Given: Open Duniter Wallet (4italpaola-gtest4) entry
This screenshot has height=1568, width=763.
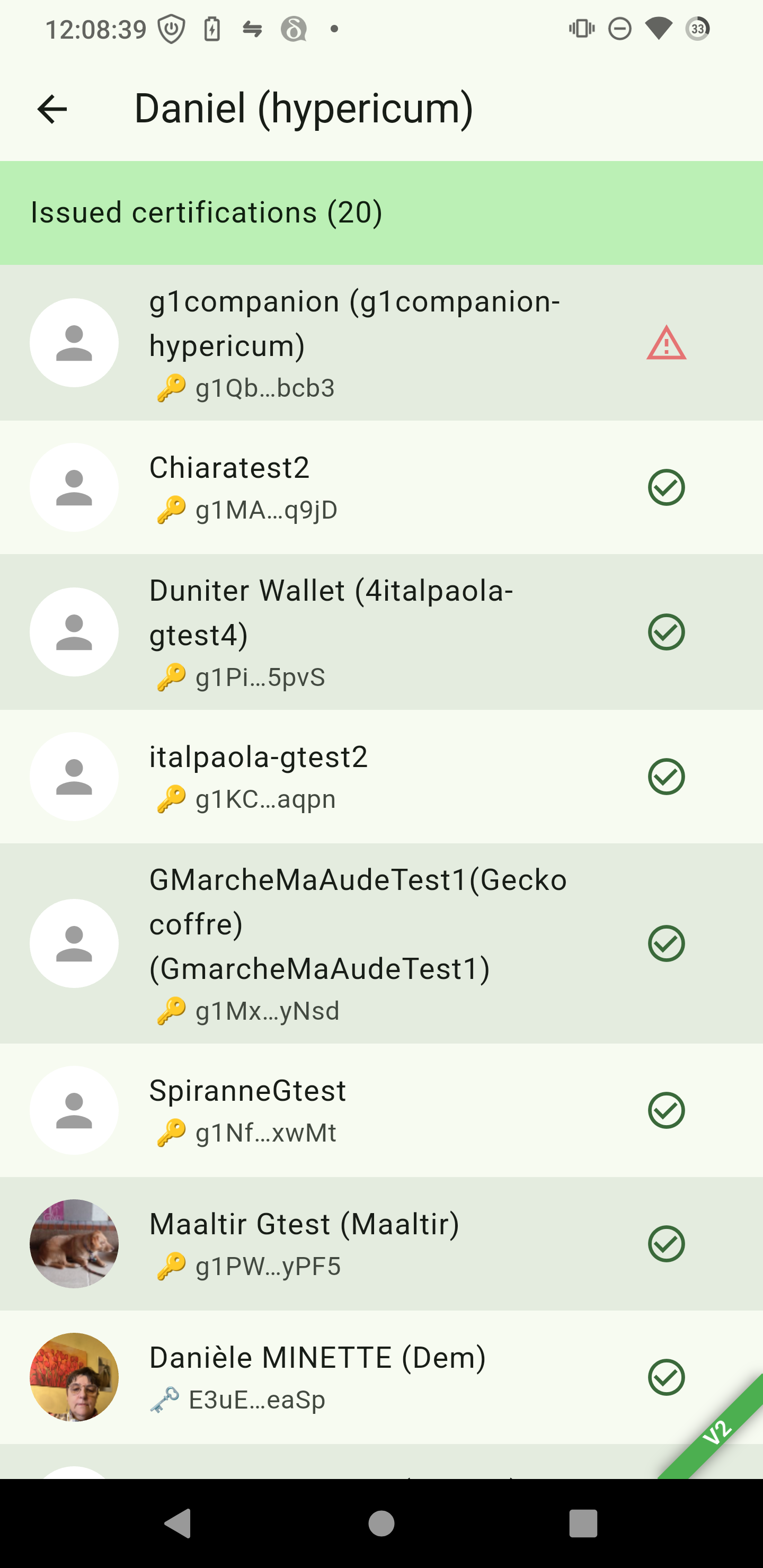Looking at the screenshot, I should (x=353, y=632).
